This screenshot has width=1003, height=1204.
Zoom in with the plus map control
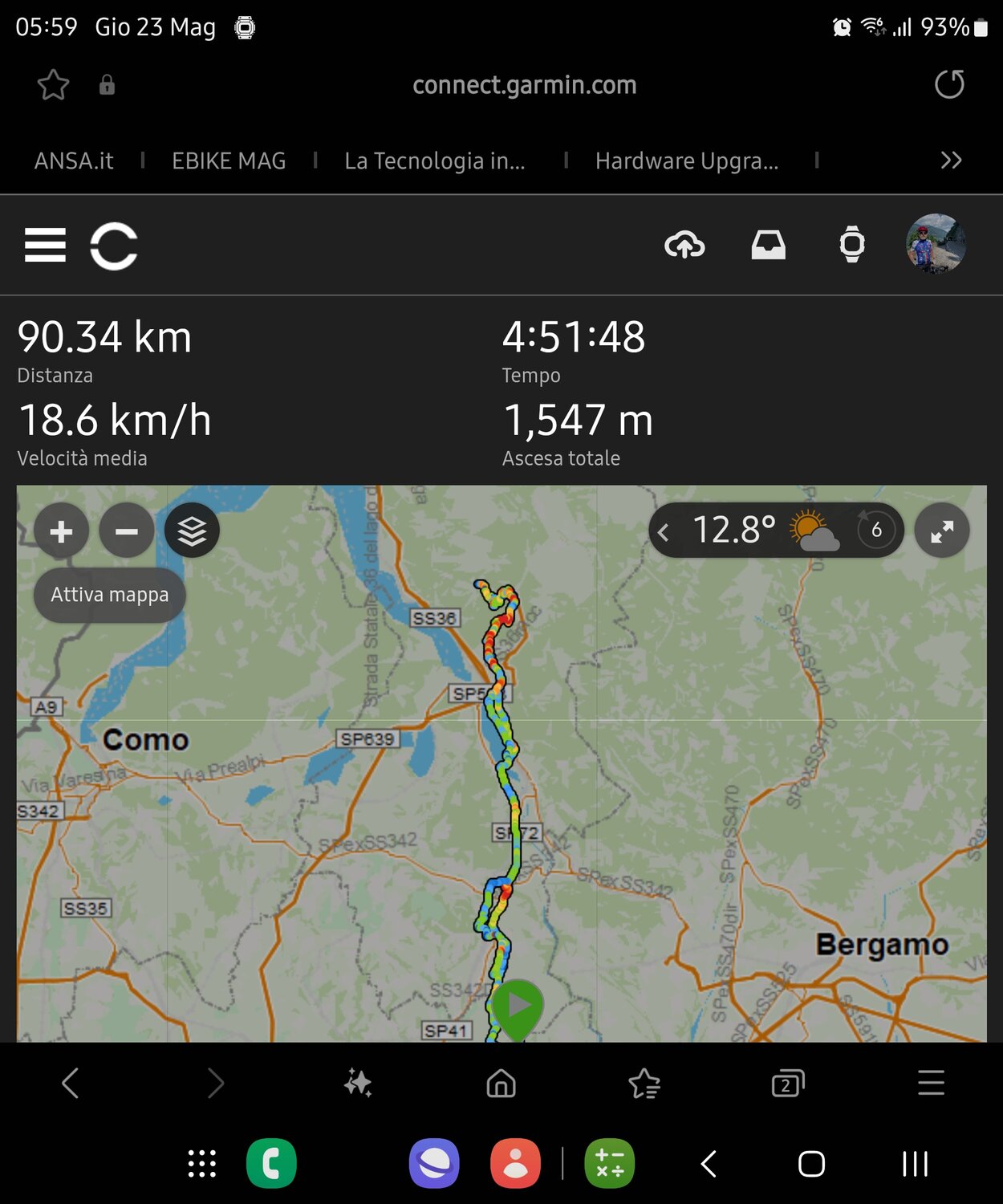[x=62, y=530]
